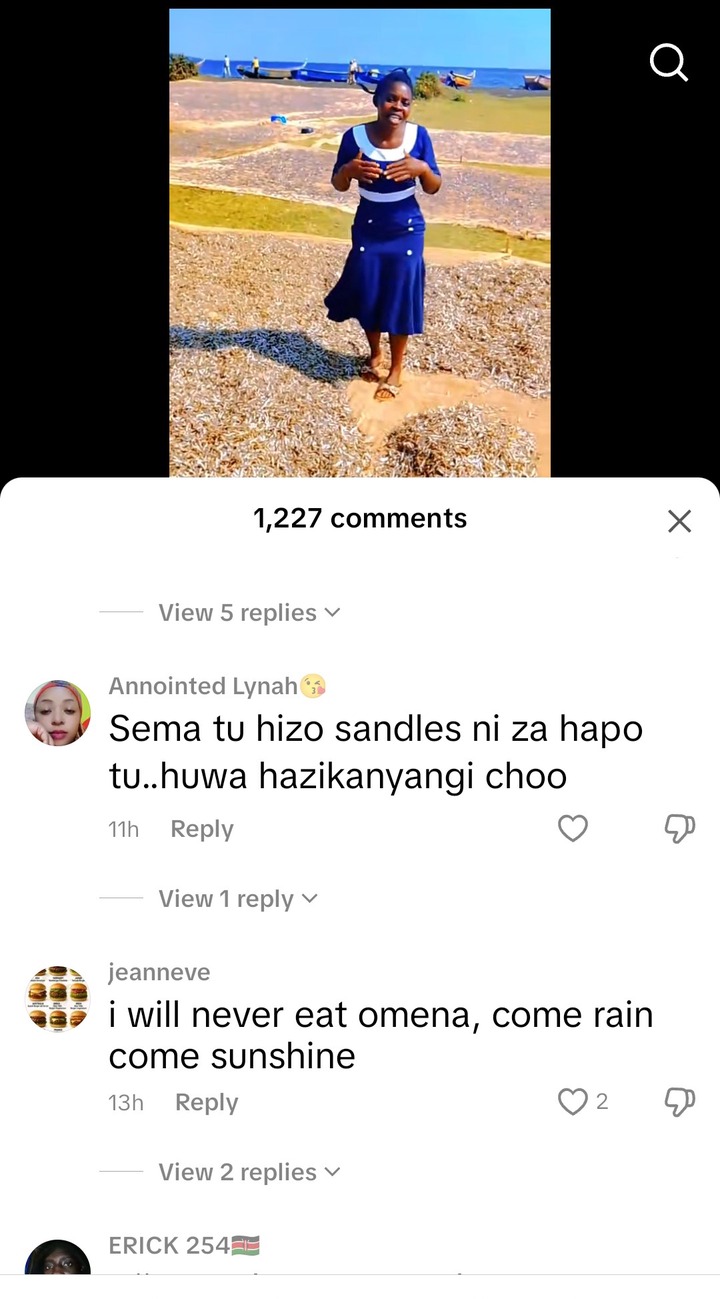Tap the video to return to it
720x1299 pixels.
(360, 240)
